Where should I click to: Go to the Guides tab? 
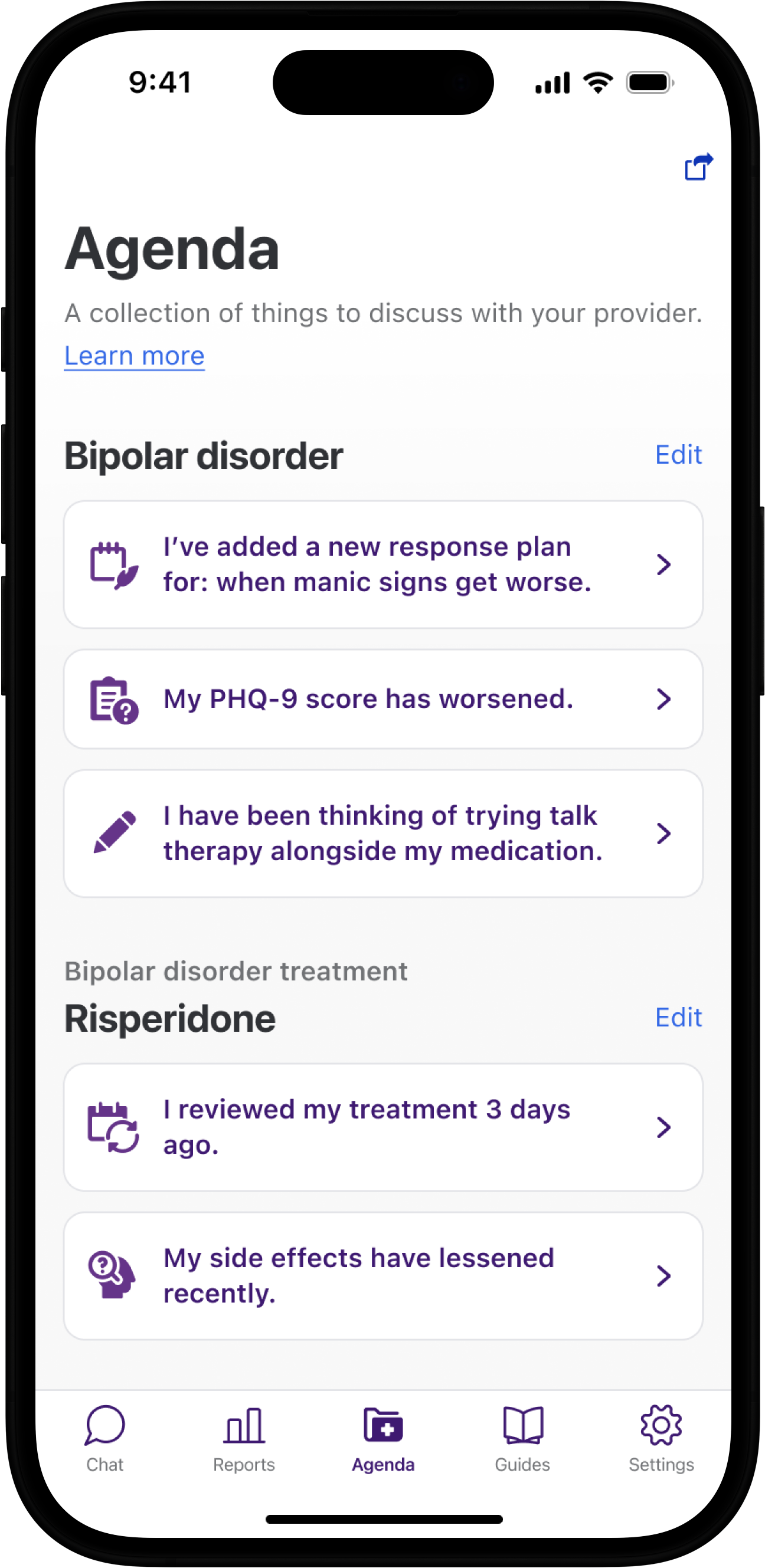pyautogui.click(x=522, y=1439)
